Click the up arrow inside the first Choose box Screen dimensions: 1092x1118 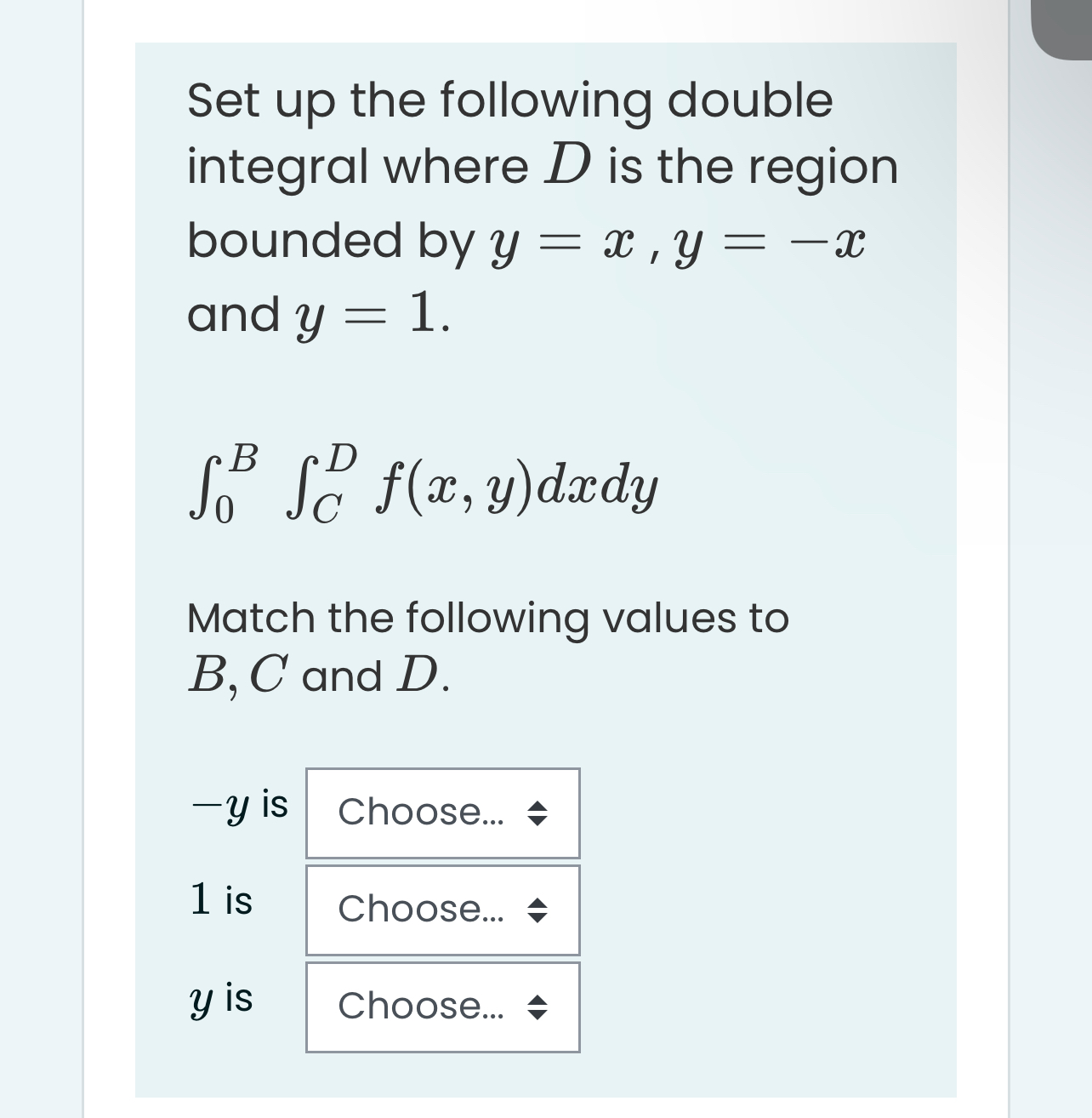(x=537, y=806)
